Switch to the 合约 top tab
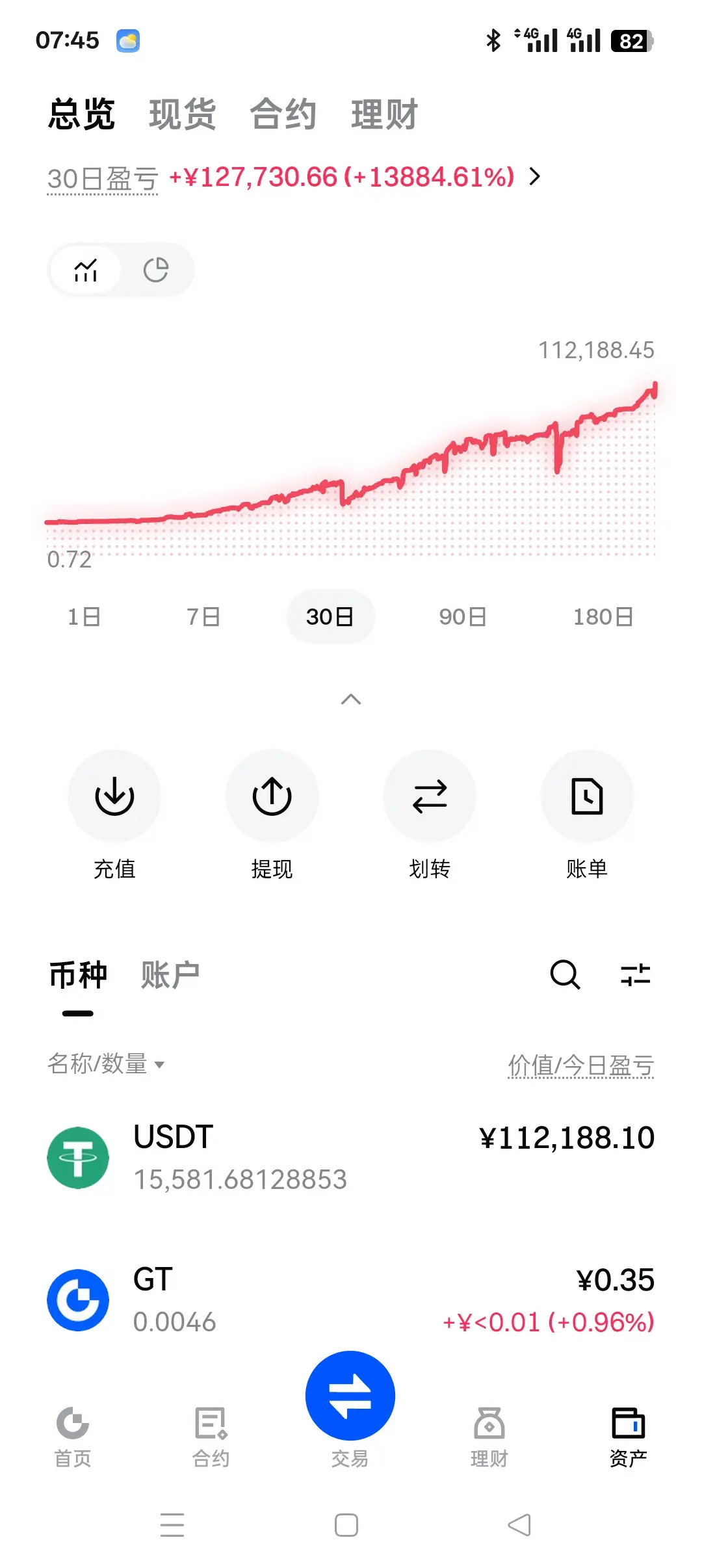Image resolution: width=702 pixels, height=1568 pixels. (283, 114)
